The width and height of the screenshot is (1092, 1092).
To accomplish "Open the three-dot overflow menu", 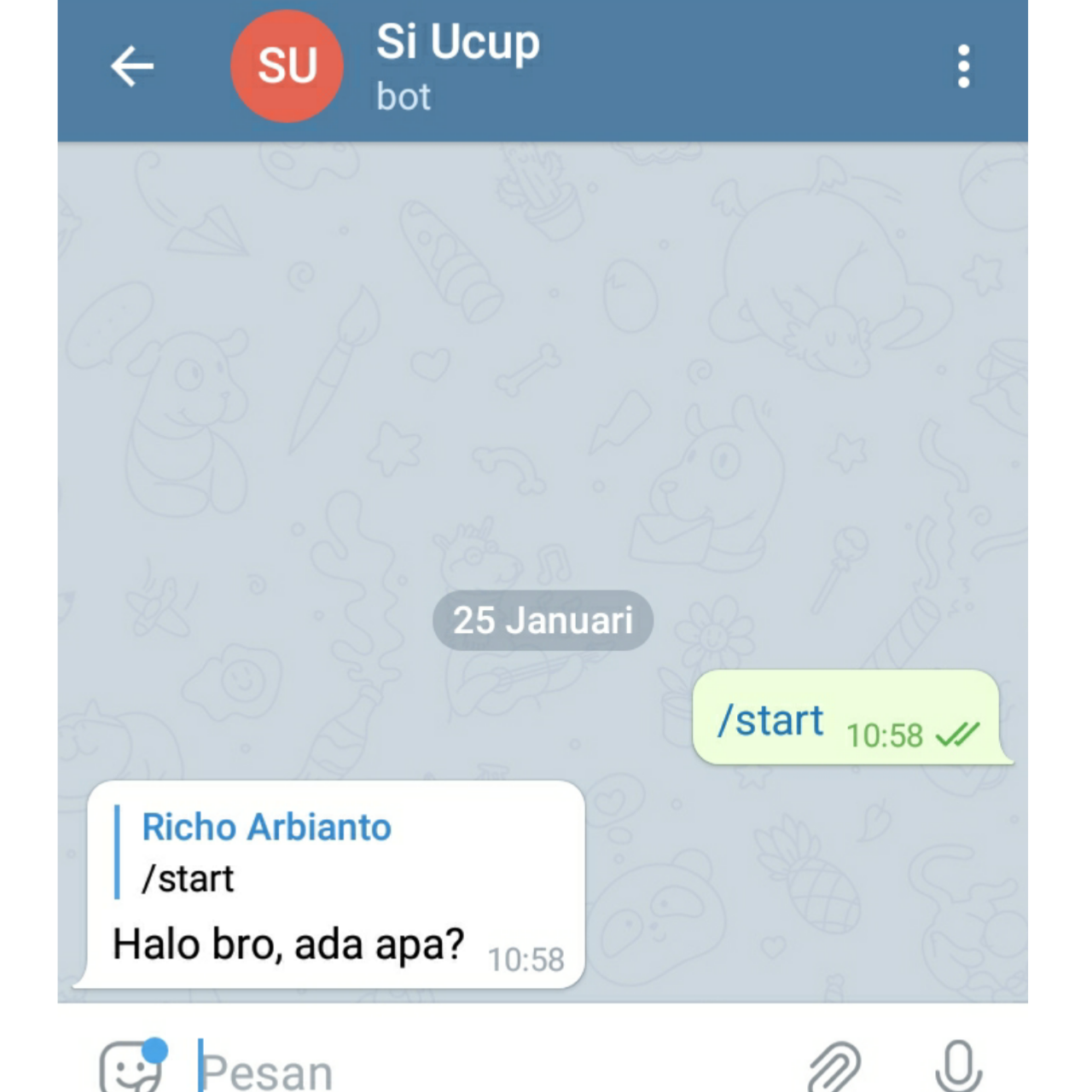I will point(963,67).
